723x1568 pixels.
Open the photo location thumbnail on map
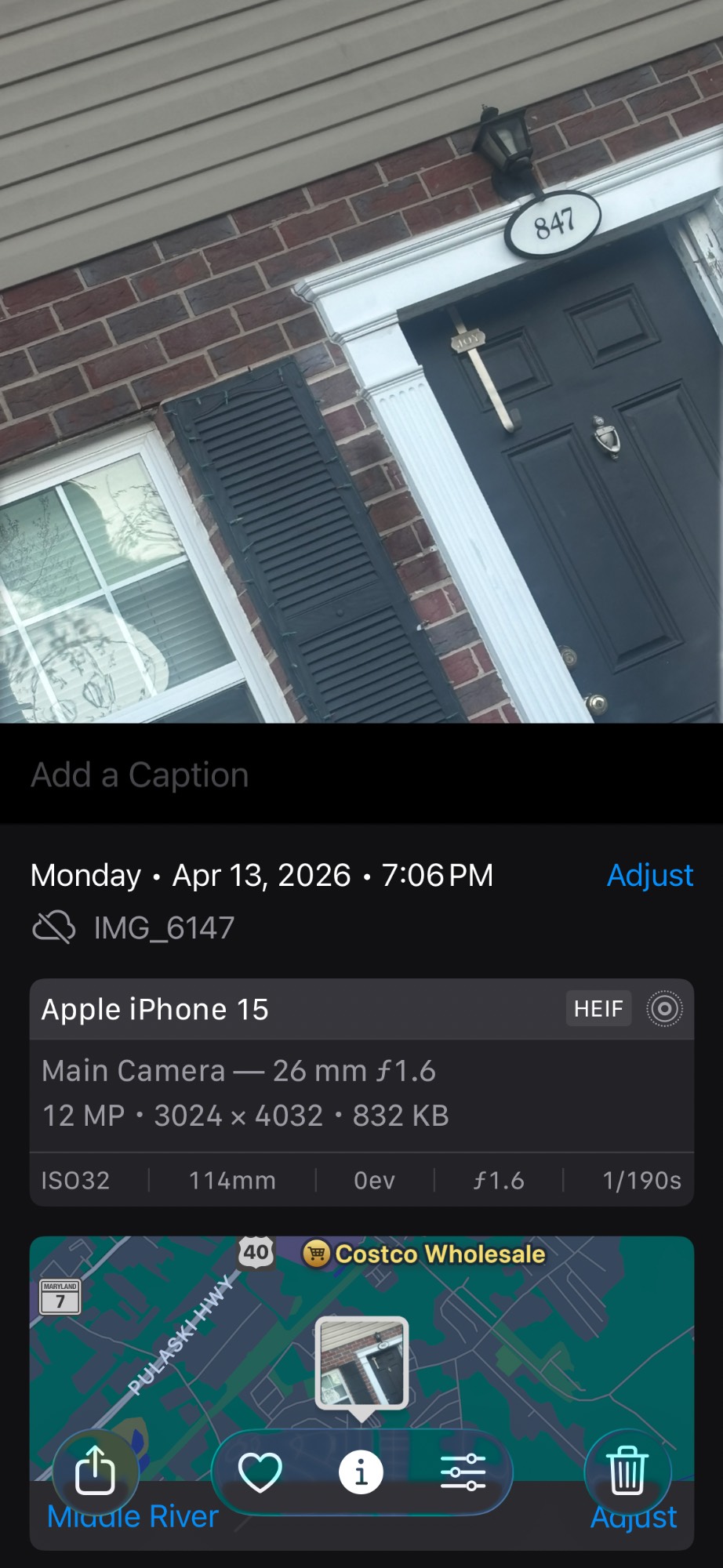361,1363
